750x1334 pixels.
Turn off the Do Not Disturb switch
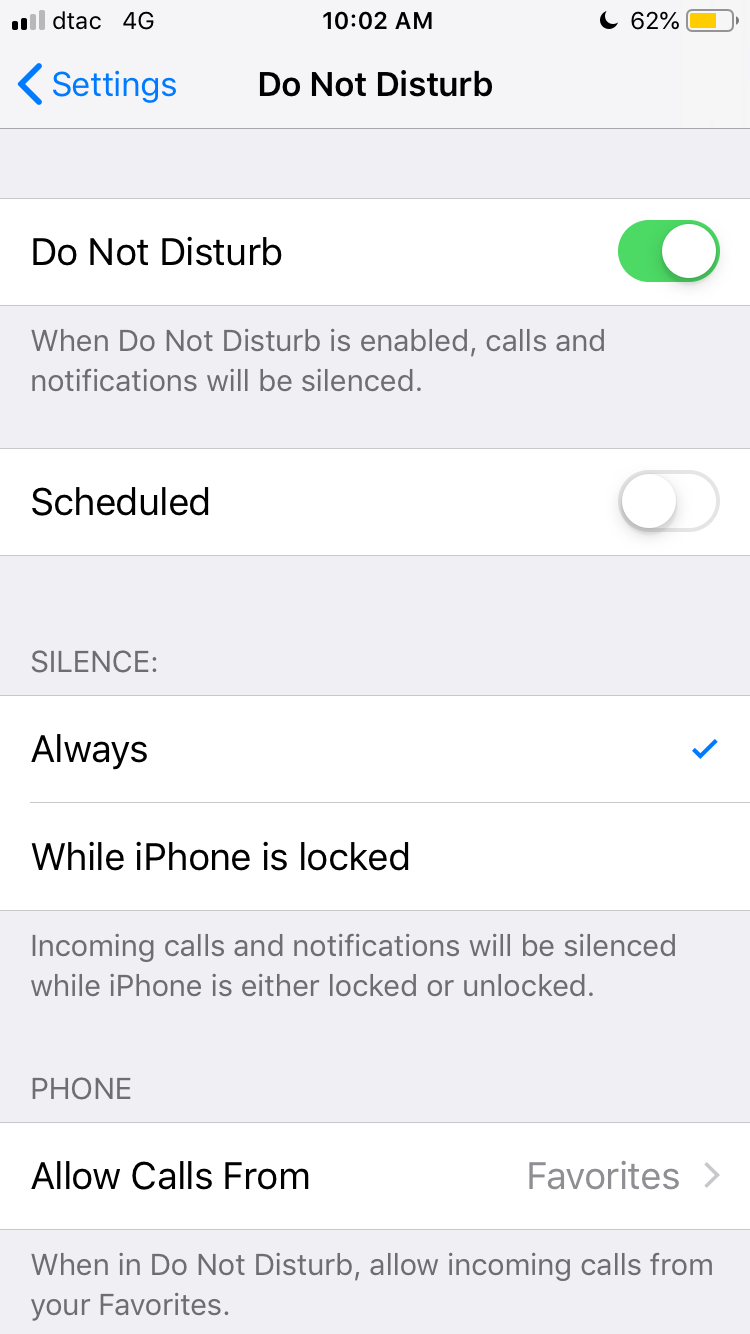click(668, 252)
